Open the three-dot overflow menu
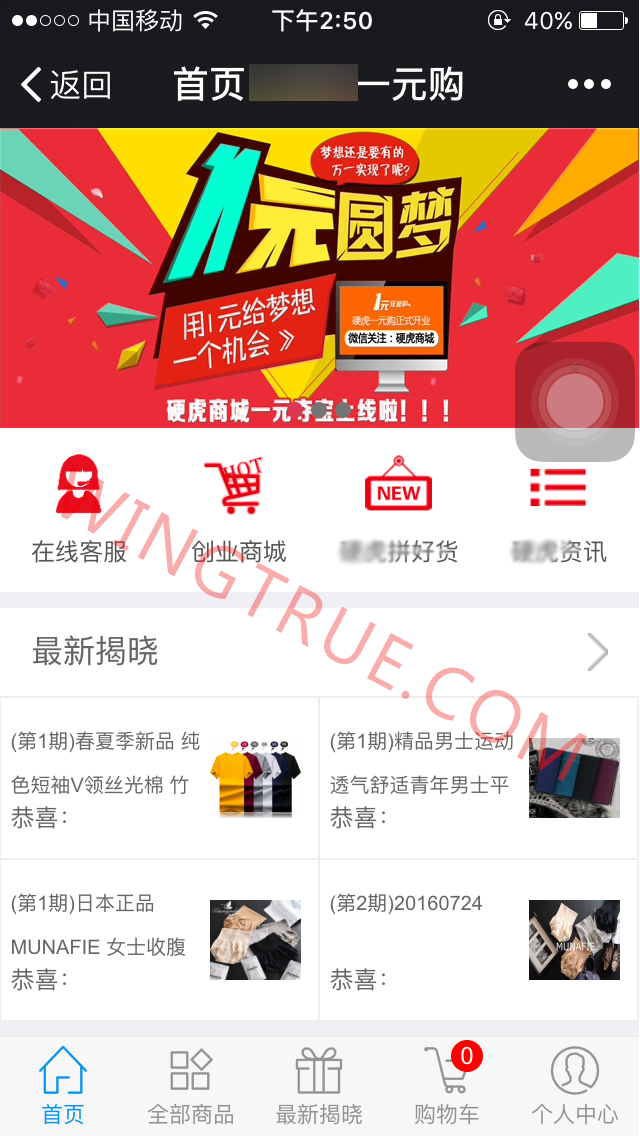Image resolution: width=640 pixels, height=1136 pixels. click(589, 85)
